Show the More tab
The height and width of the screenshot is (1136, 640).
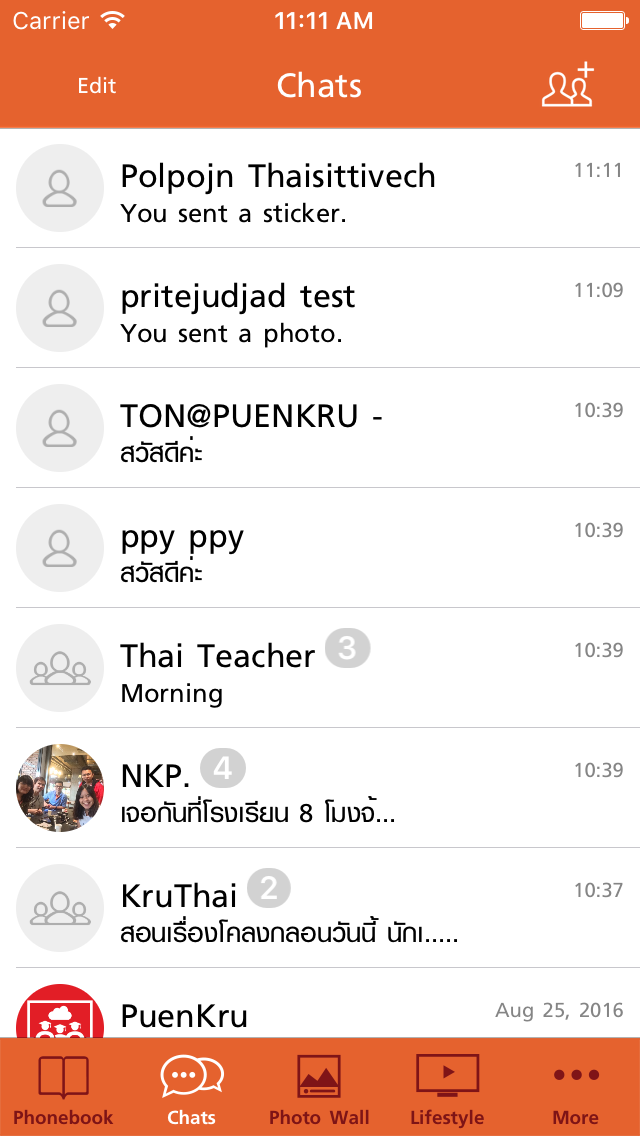tap(575, 1089)
